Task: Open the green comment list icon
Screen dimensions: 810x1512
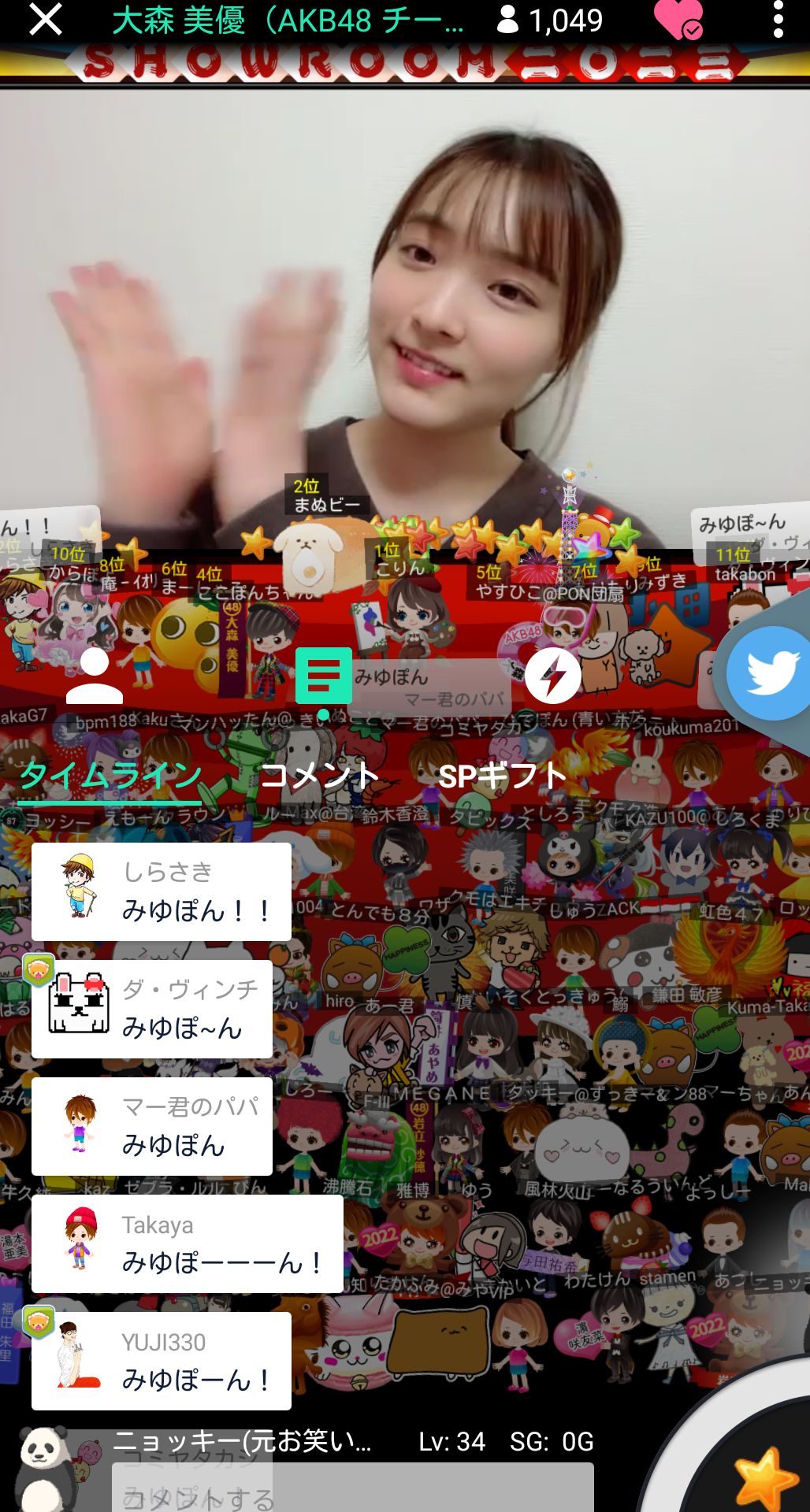Action: (x=323, y=676)
